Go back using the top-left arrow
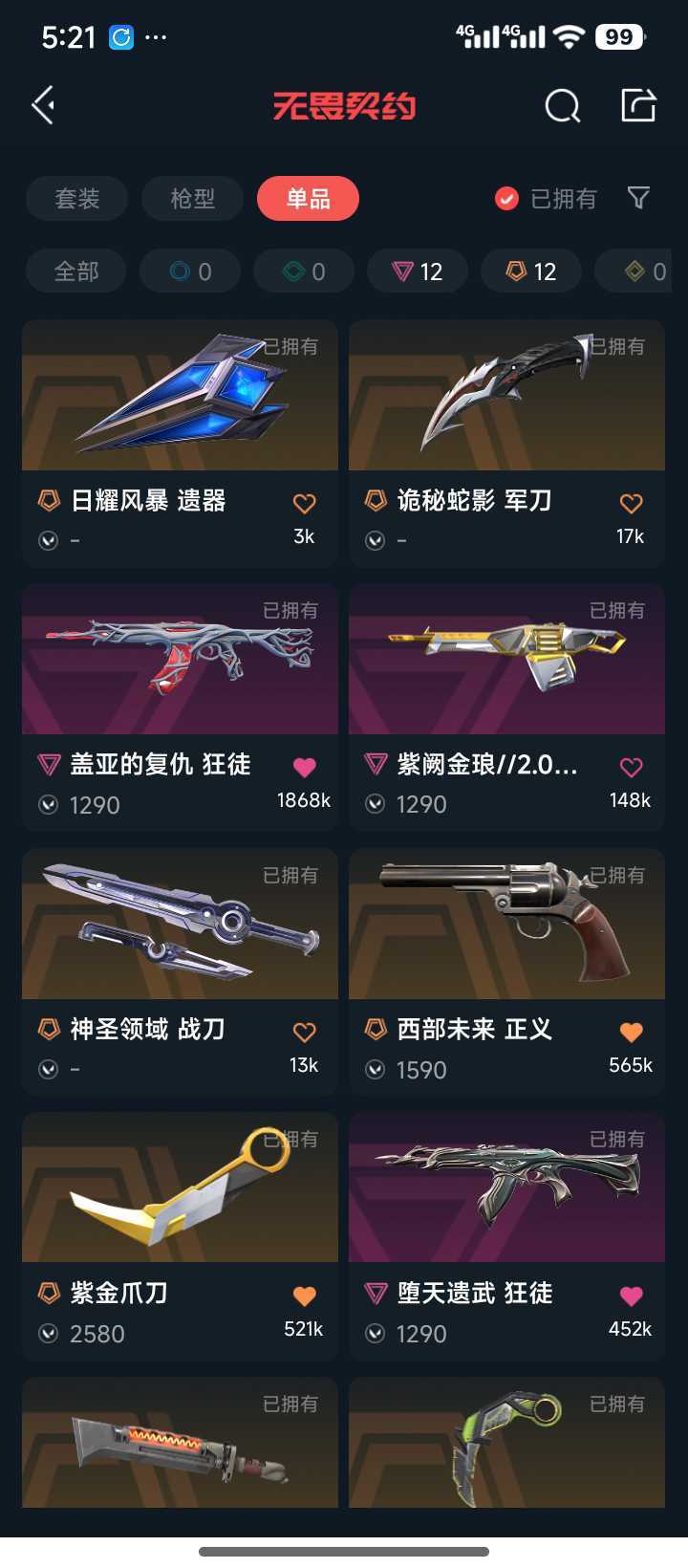The width and height of the screenshot is (688, 1568). coord(44,105)
